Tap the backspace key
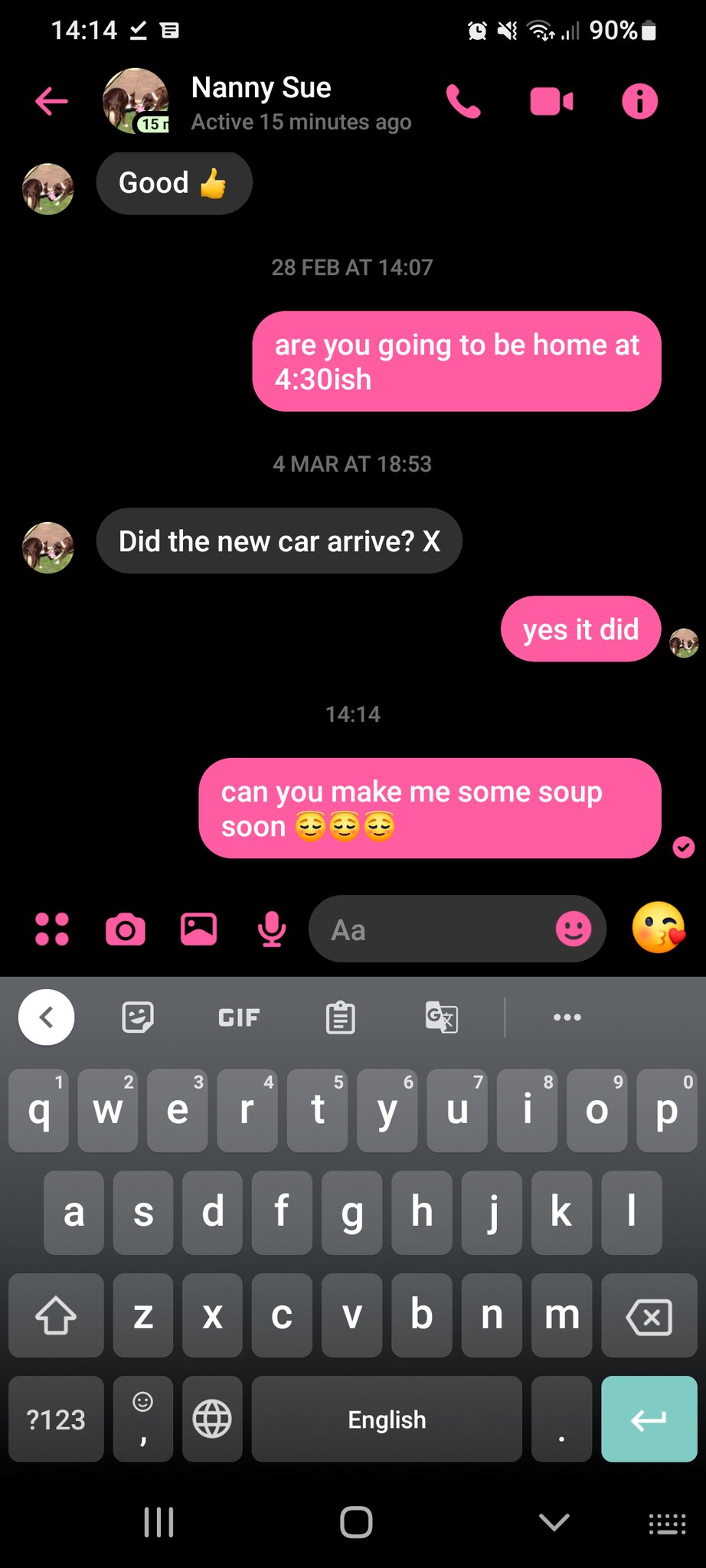 pyautogui.click(x=649, y=1316)
